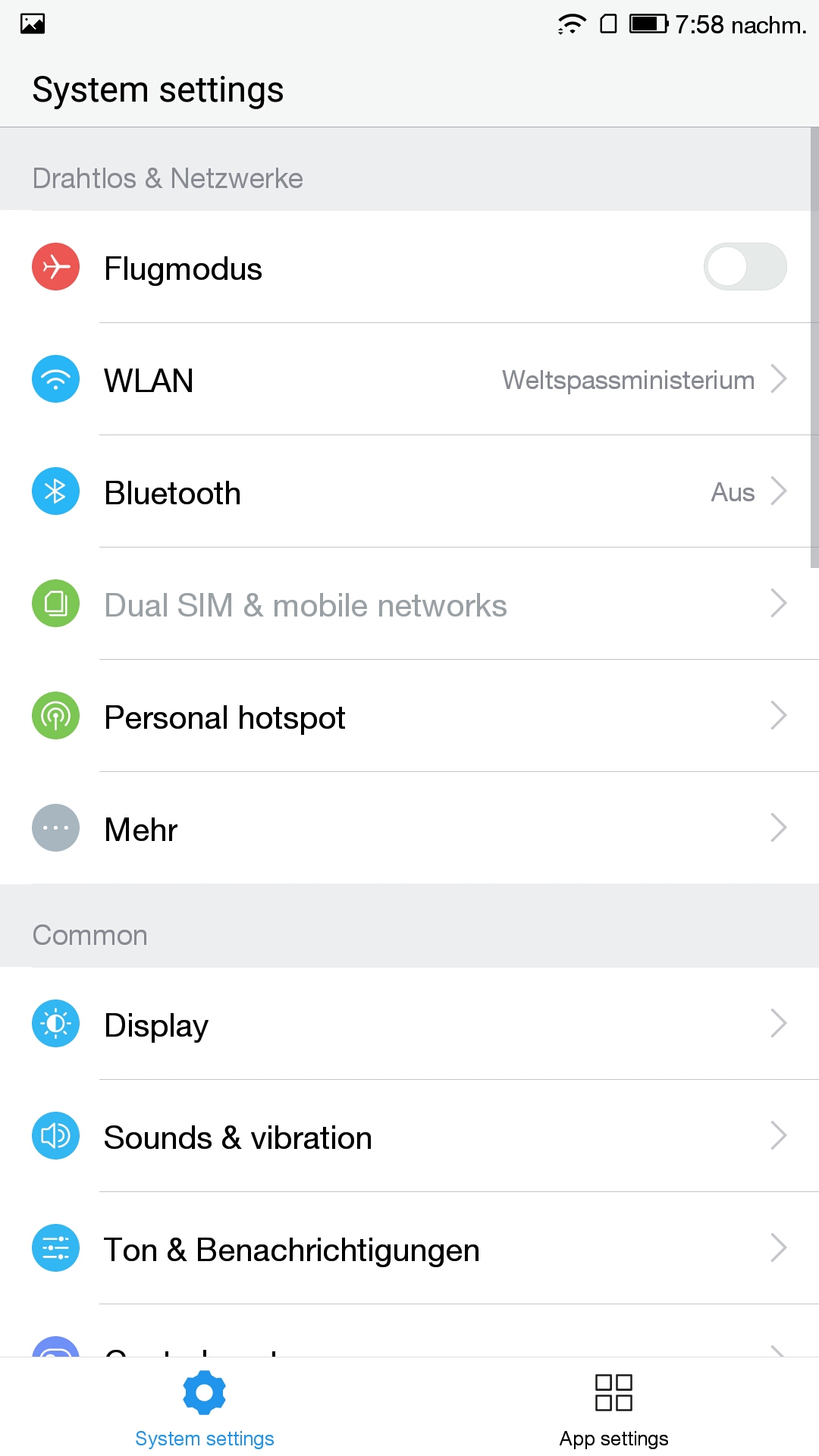The image size is (819, 1456).
Task: Select the System settings tab
Action: point(205,1408)
